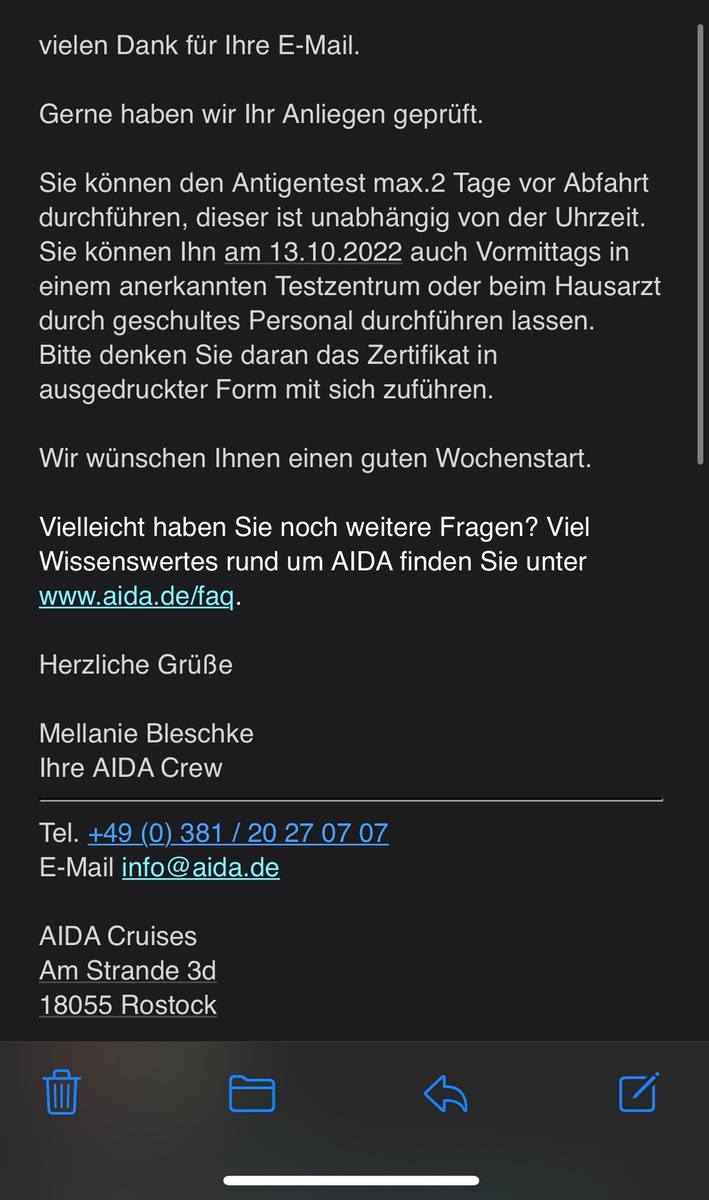This screenshot has height=1200, width=709.
Task: Delete this email with the trash icon
Action: tap(62, 1092)
